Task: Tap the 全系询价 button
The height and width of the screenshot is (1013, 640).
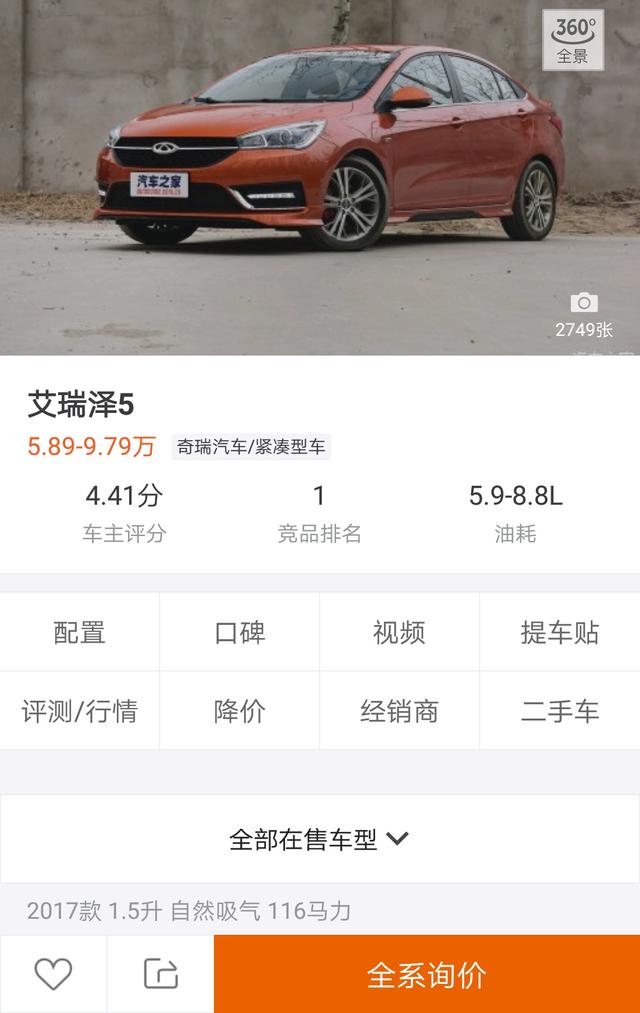Action: coord(427,974)
